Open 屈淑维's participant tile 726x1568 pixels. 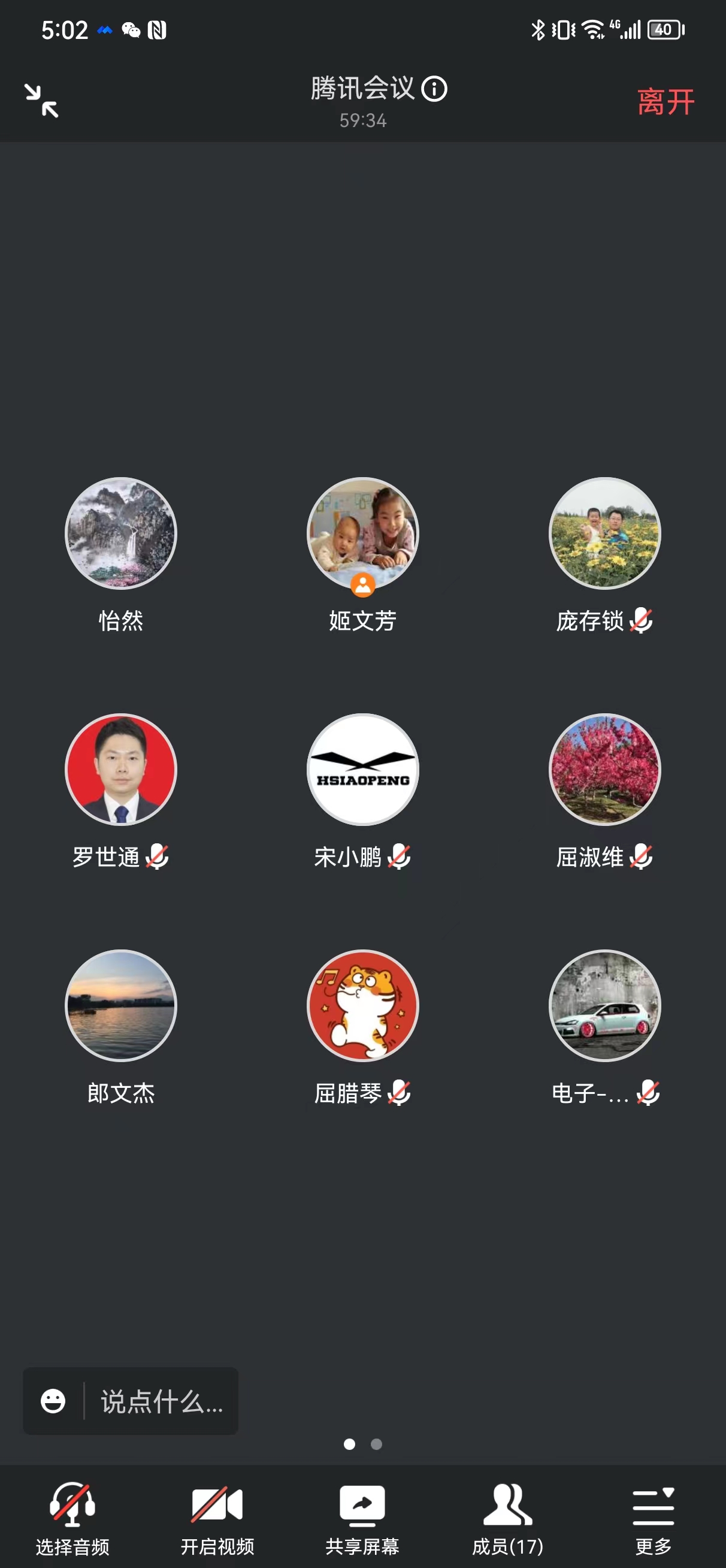pos(604,770)
